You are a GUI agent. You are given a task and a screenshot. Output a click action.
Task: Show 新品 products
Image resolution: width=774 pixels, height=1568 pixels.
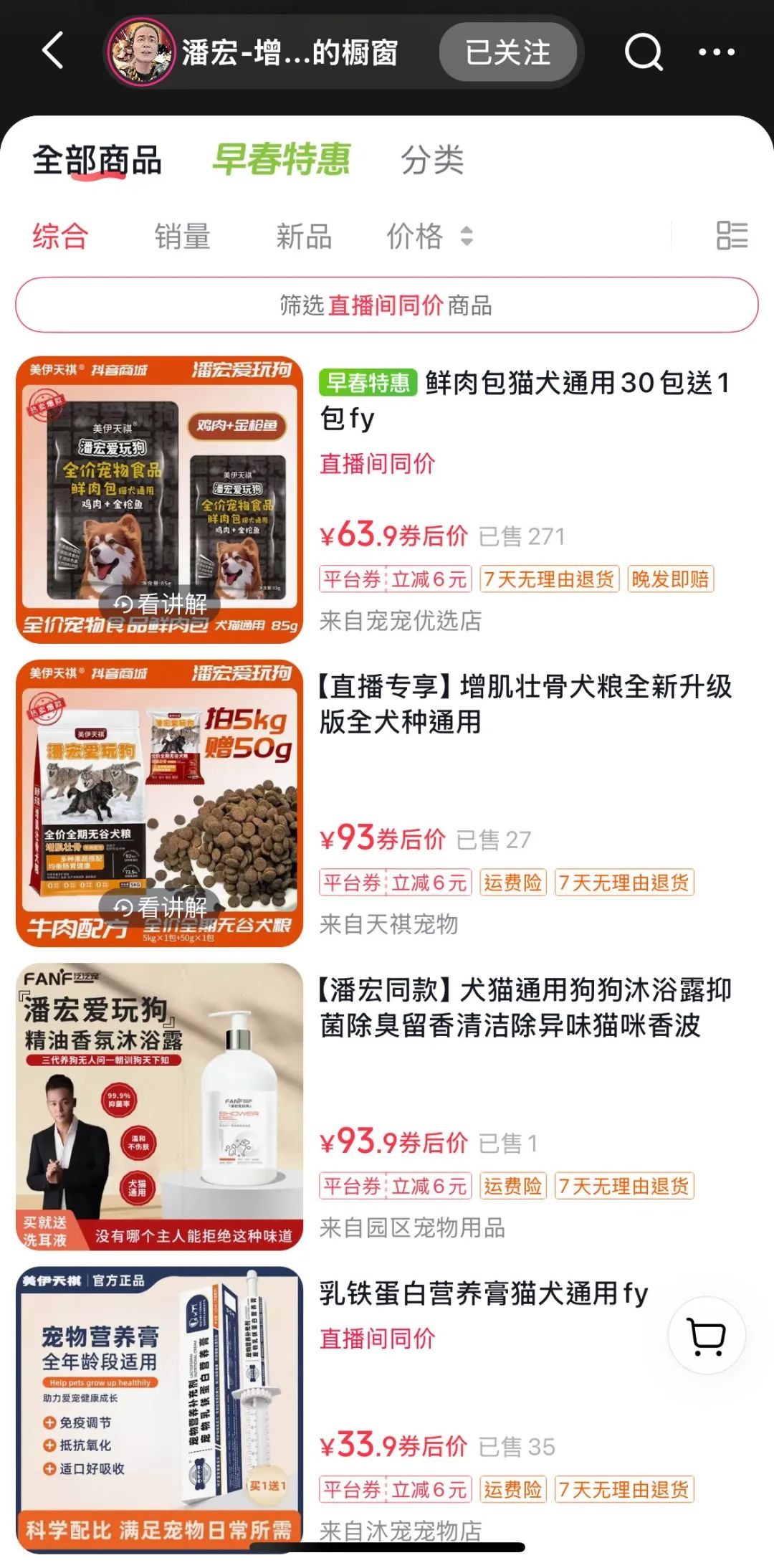[304, 236]
